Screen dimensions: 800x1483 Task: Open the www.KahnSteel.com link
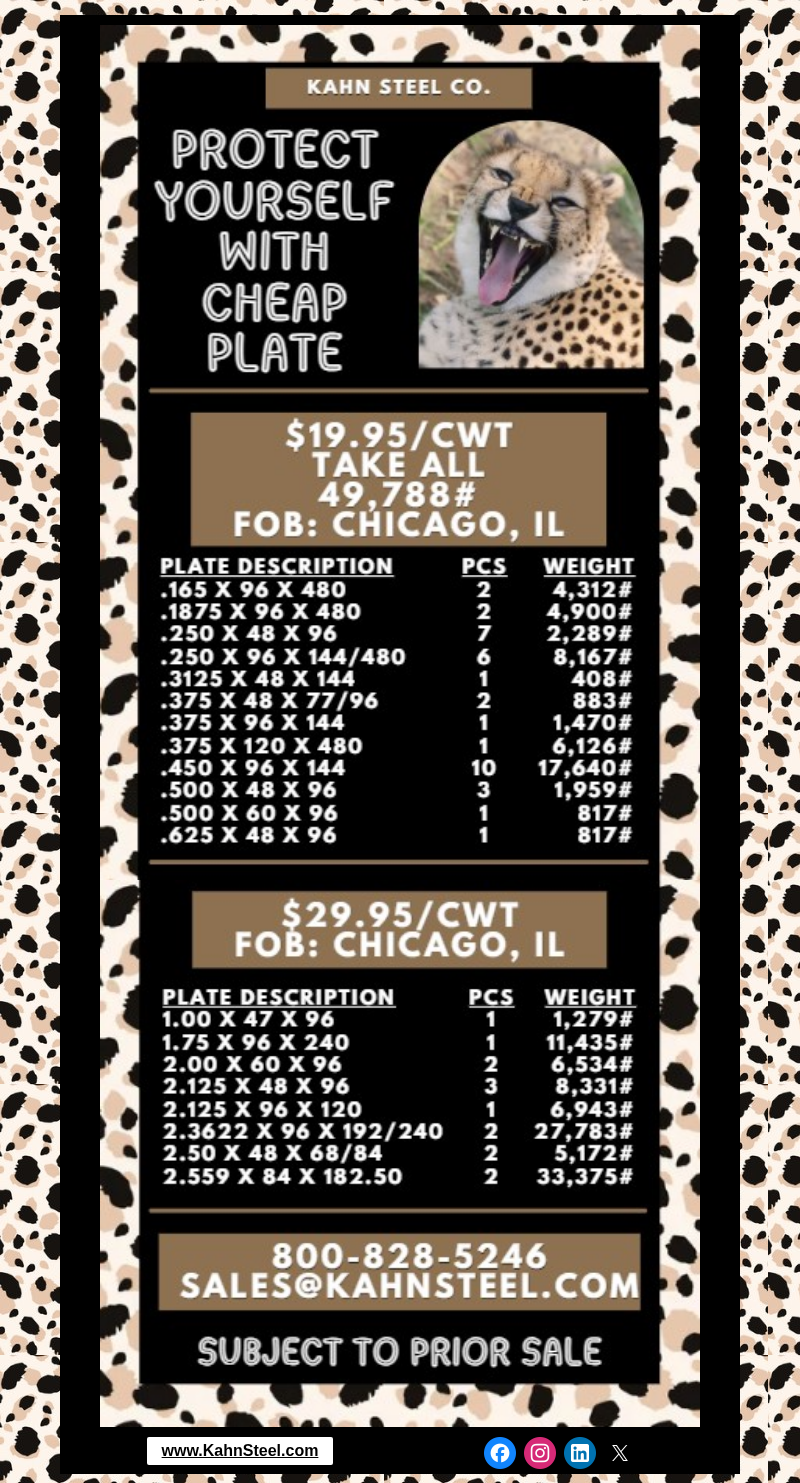coord(240,1451)
